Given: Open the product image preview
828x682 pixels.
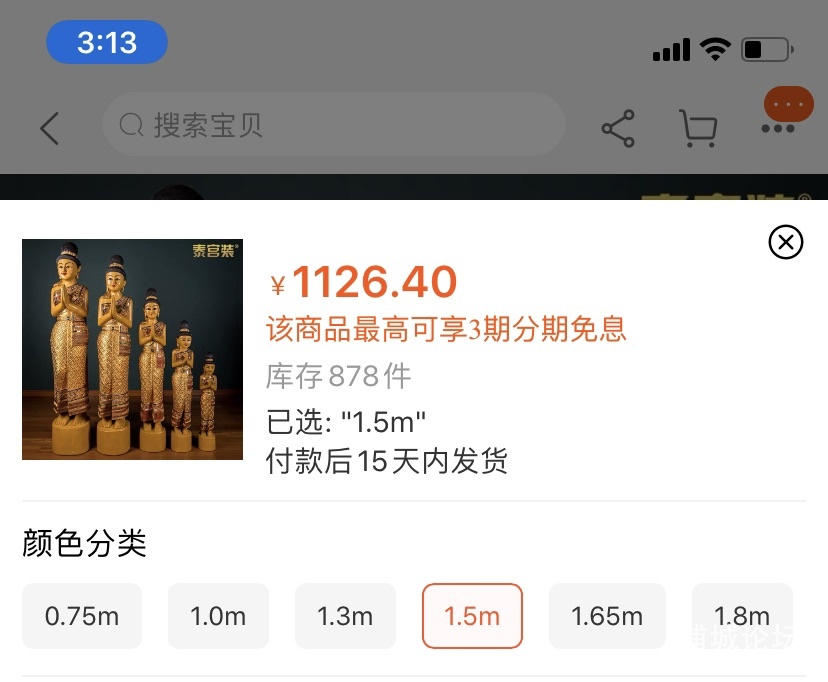Looking at the screenshot, I should coord(132,349).
